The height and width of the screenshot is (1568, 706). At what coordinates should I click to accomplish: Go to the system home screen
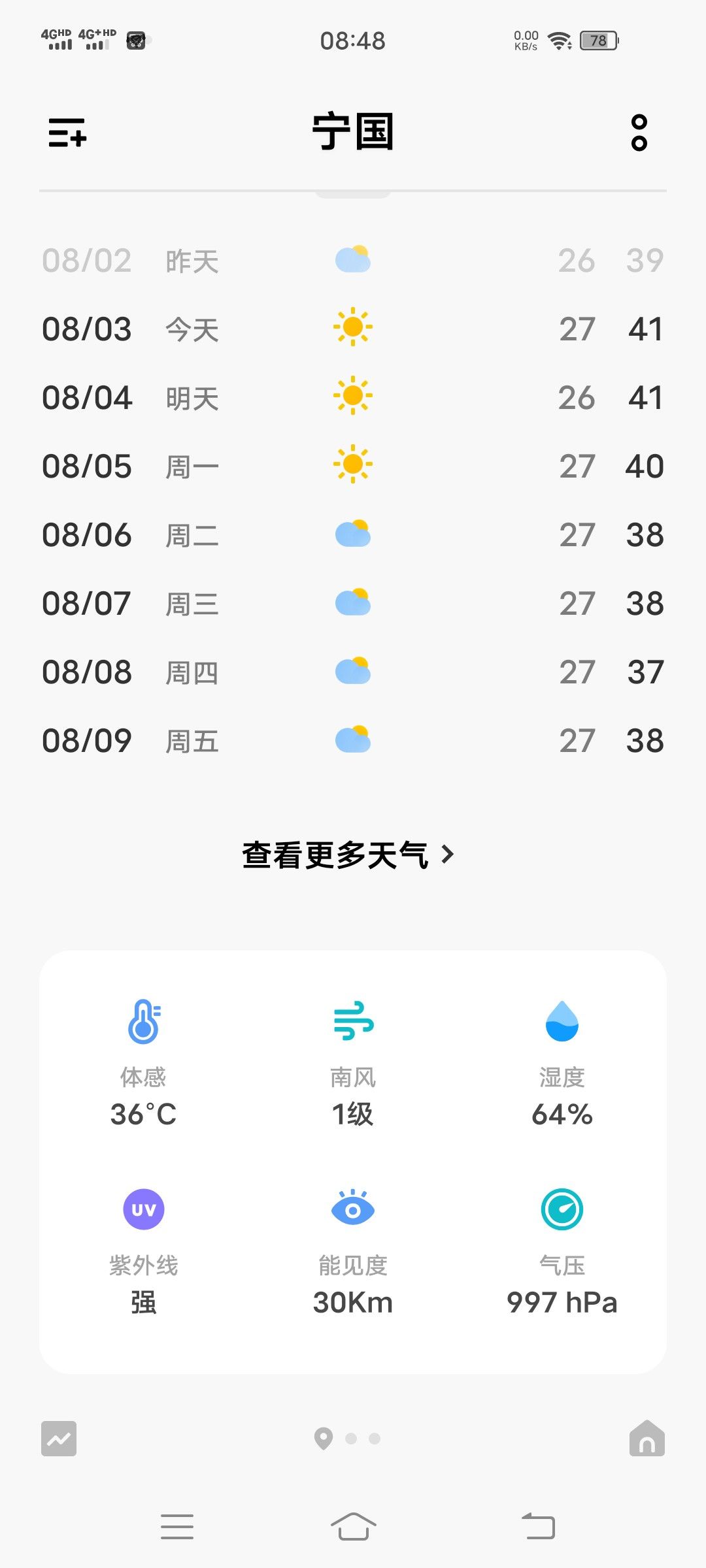click(x=353, y=1527)
